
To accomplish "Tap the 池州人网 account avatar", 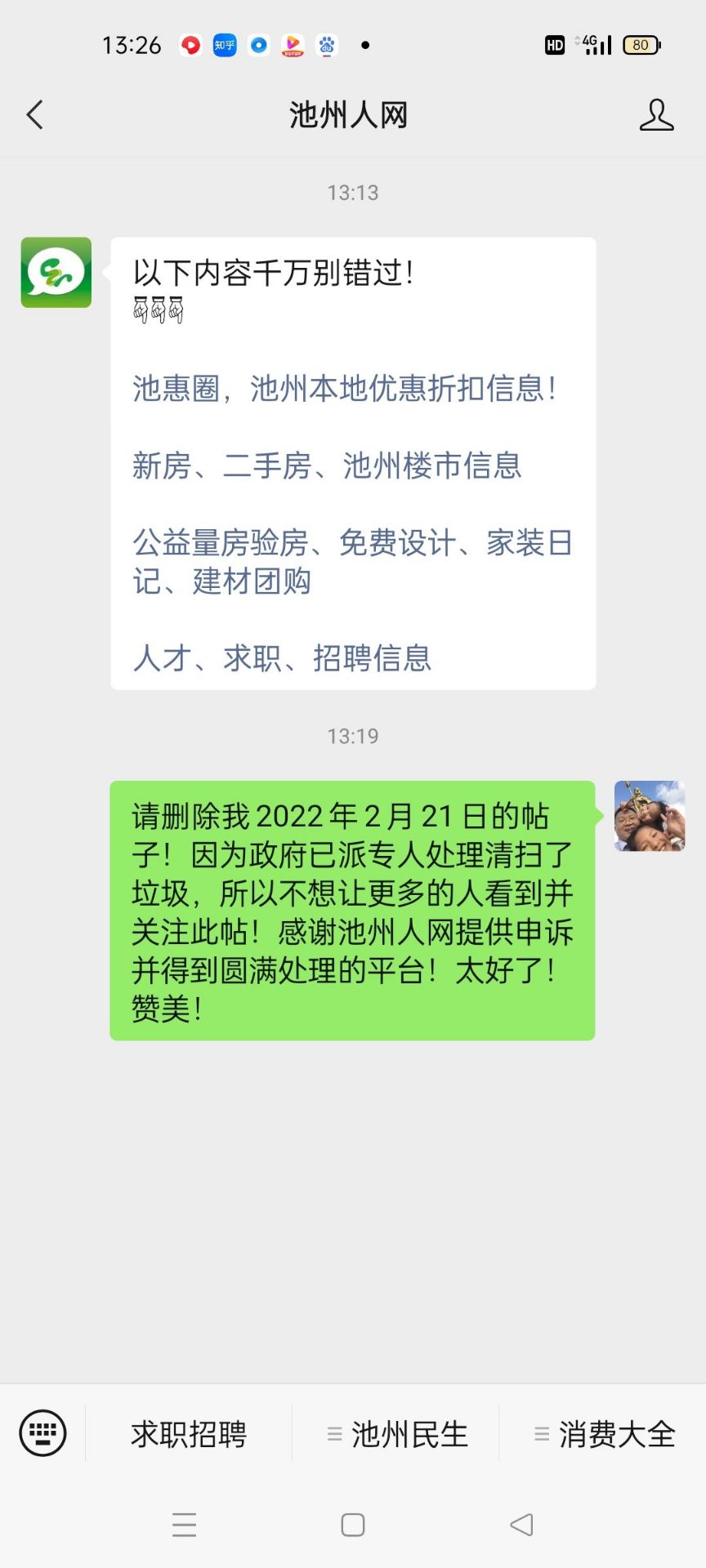I will tap(56, 273).
